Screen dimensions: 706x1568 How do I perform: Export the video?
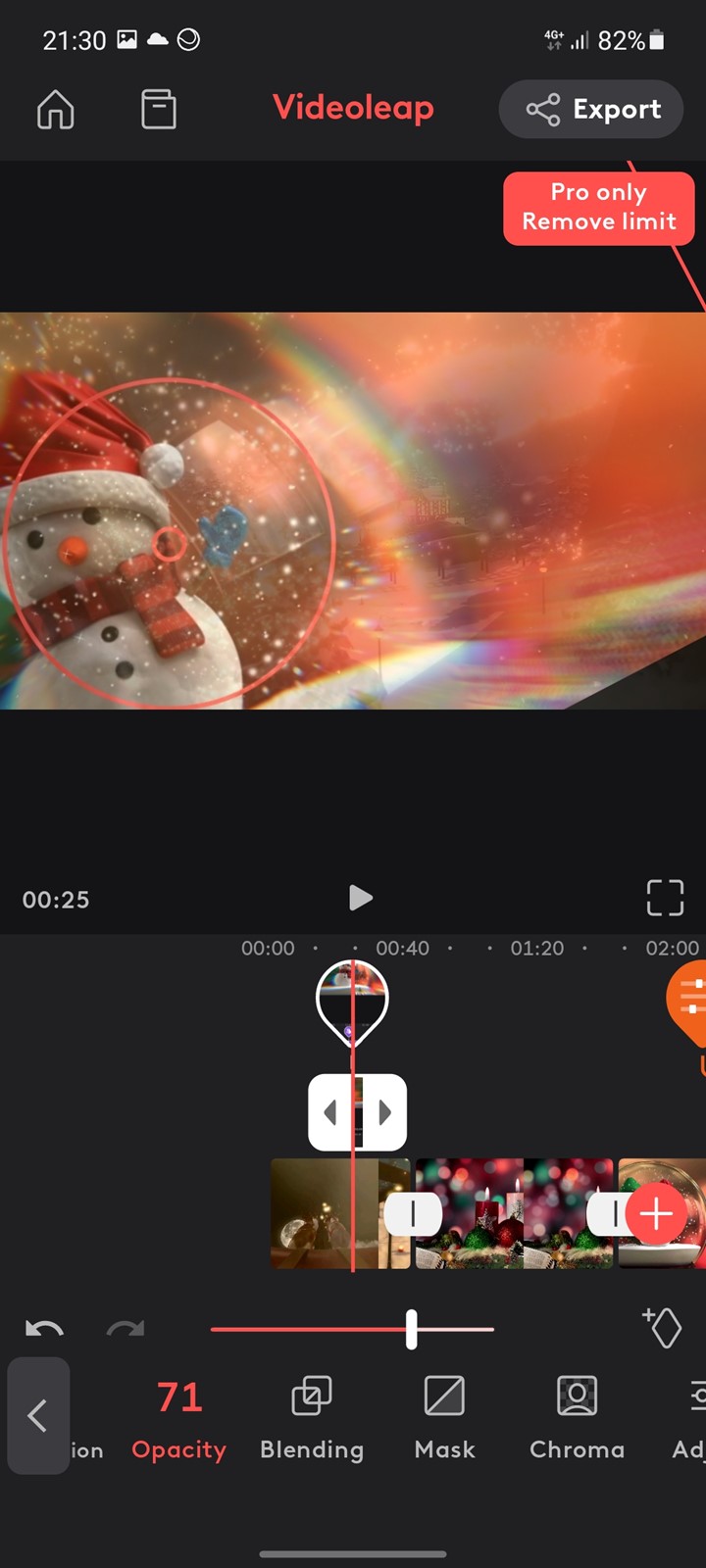click(591, 109)
